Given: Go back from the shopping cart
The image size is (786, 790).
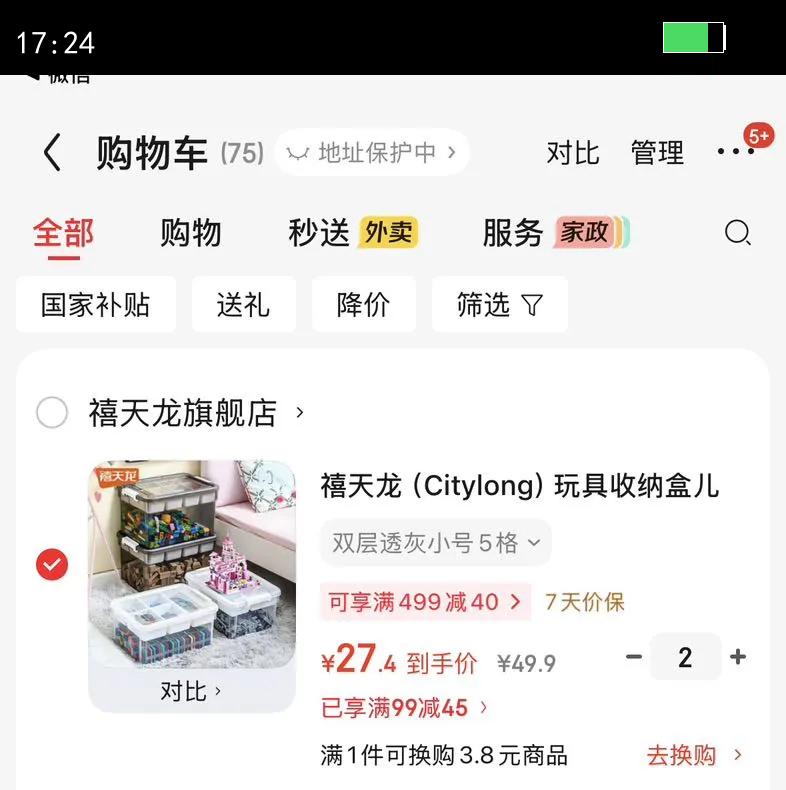Looking at the screenshot, I should tap(52, 153).
